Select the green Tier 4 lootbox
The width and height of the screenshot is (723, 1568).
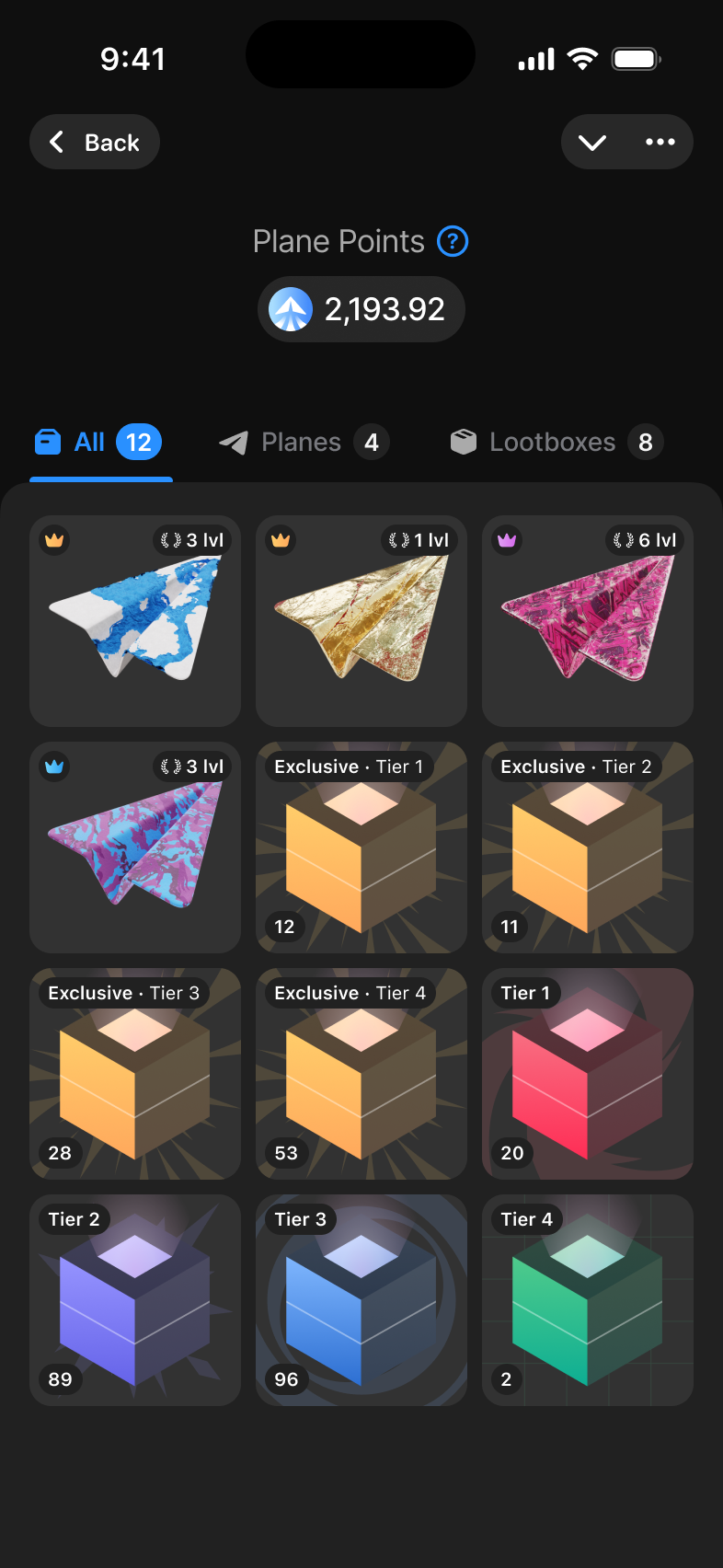pyautogui.click(x=588, y=1300)
